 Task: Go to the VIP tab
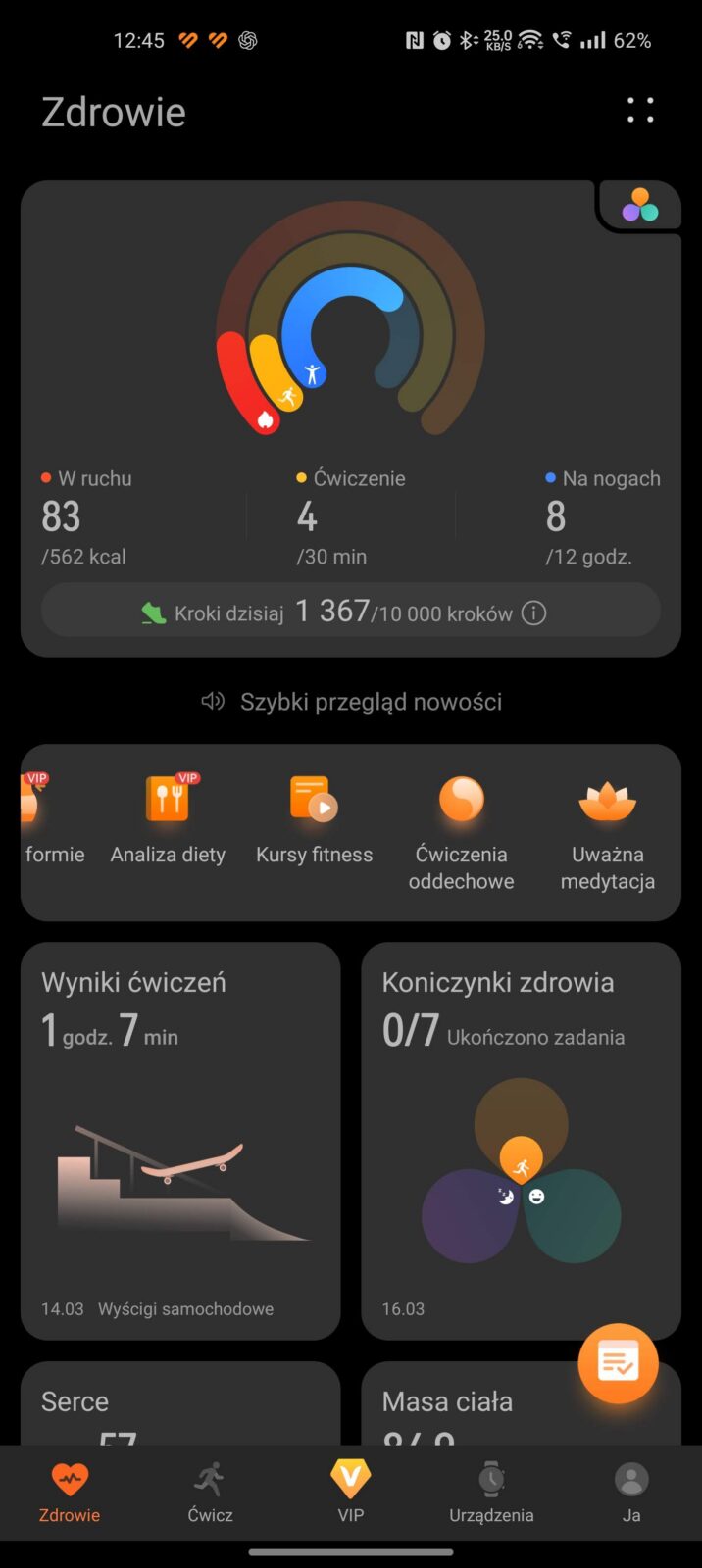350,1493
